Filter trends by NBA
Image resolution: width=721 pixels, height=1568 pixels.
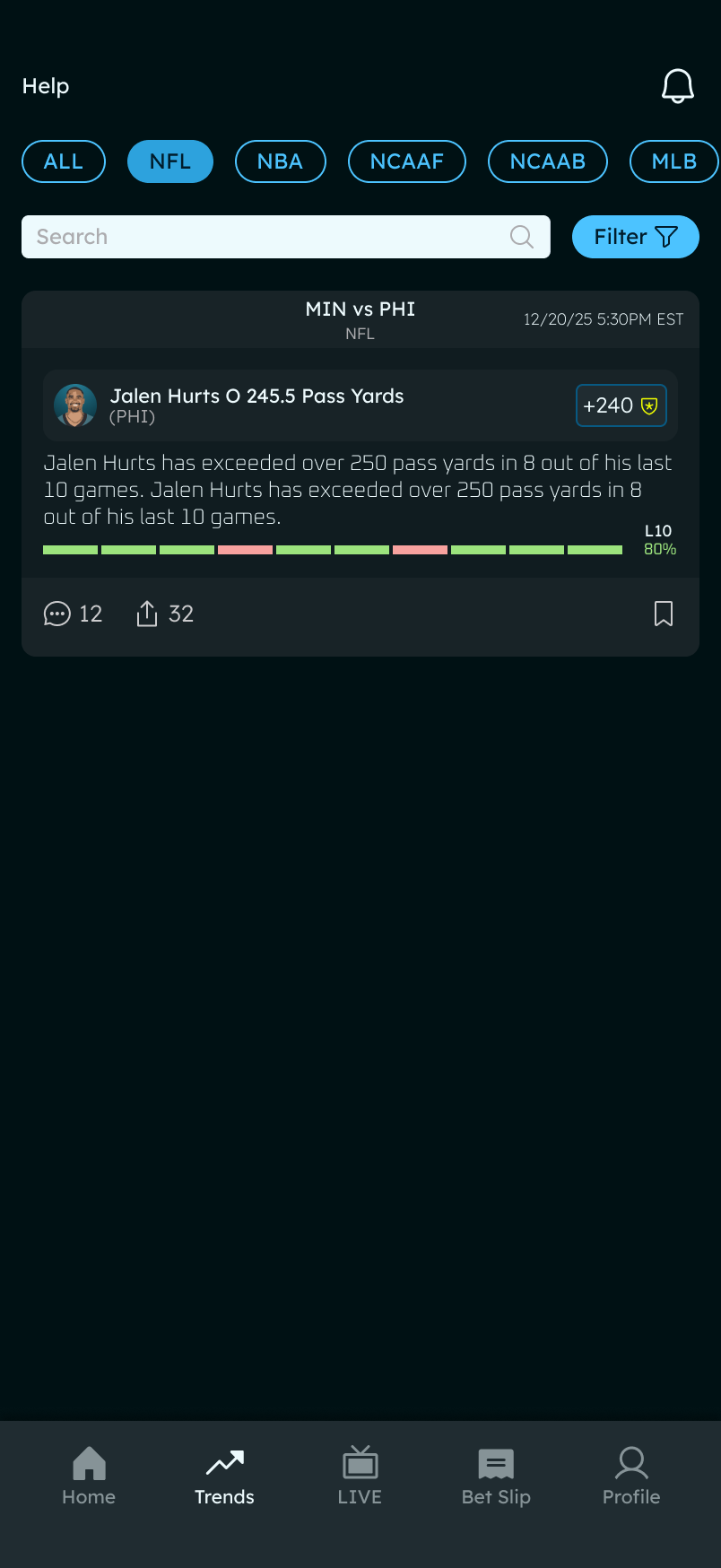point(280,161)
